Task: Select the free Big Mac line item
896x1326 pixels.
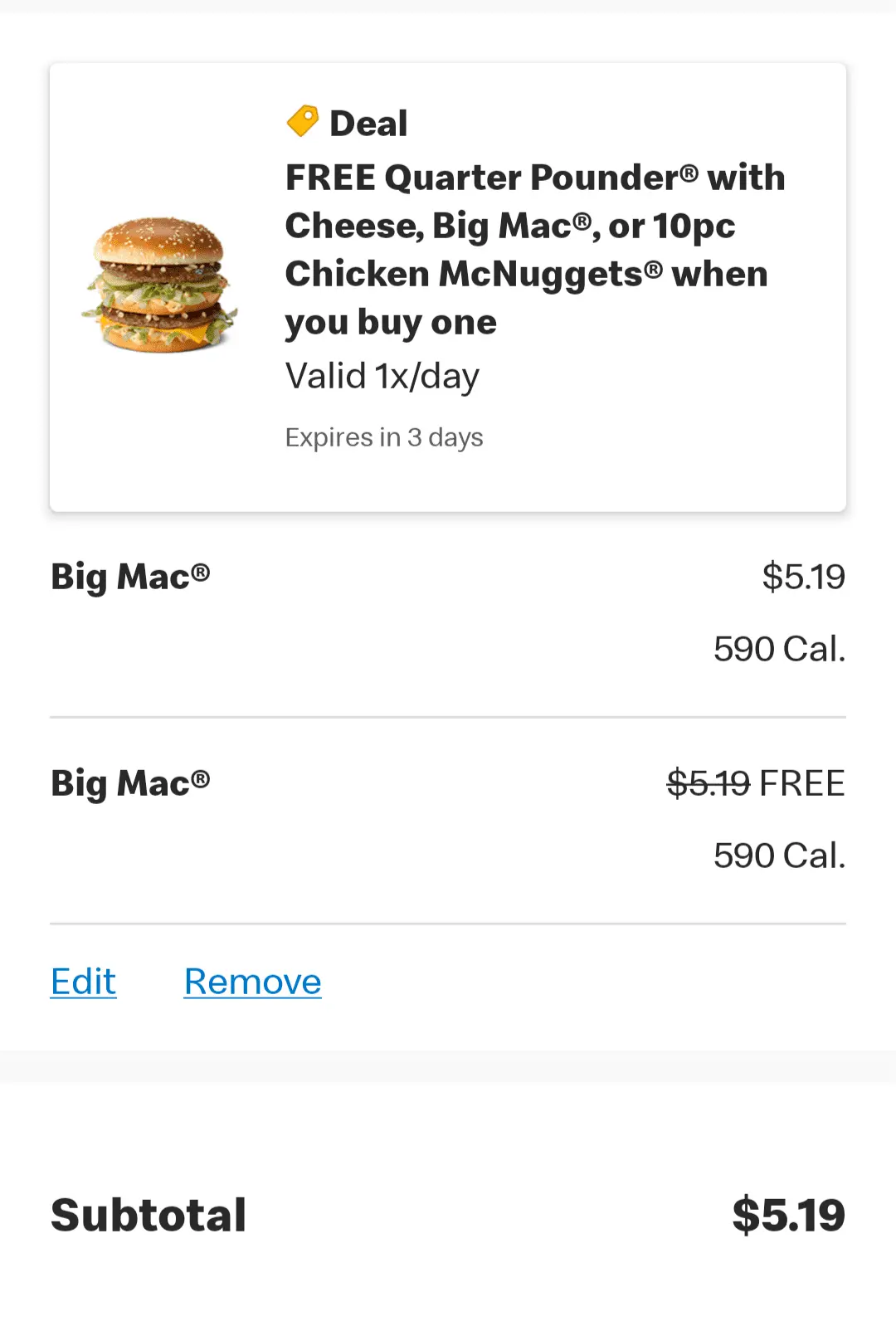Action: click(448, 817)
